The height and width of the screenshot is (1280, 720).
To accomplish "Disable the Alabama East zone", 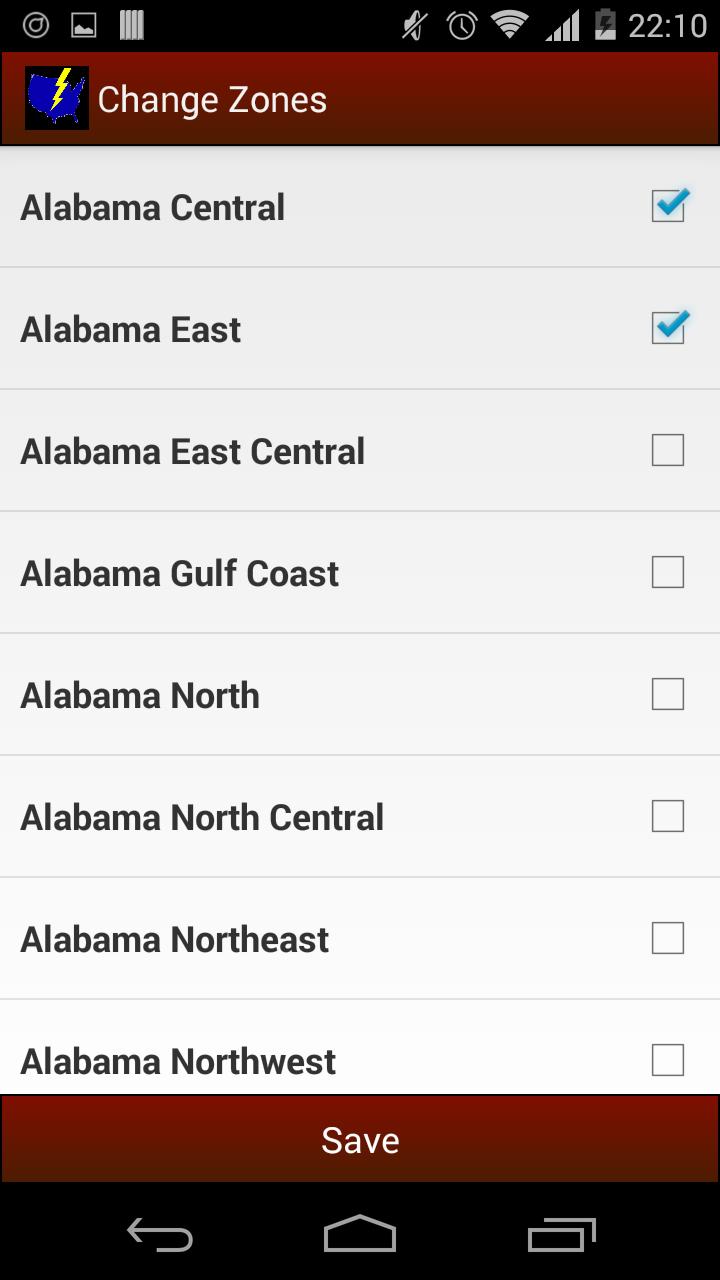I will tap(667, 328).
